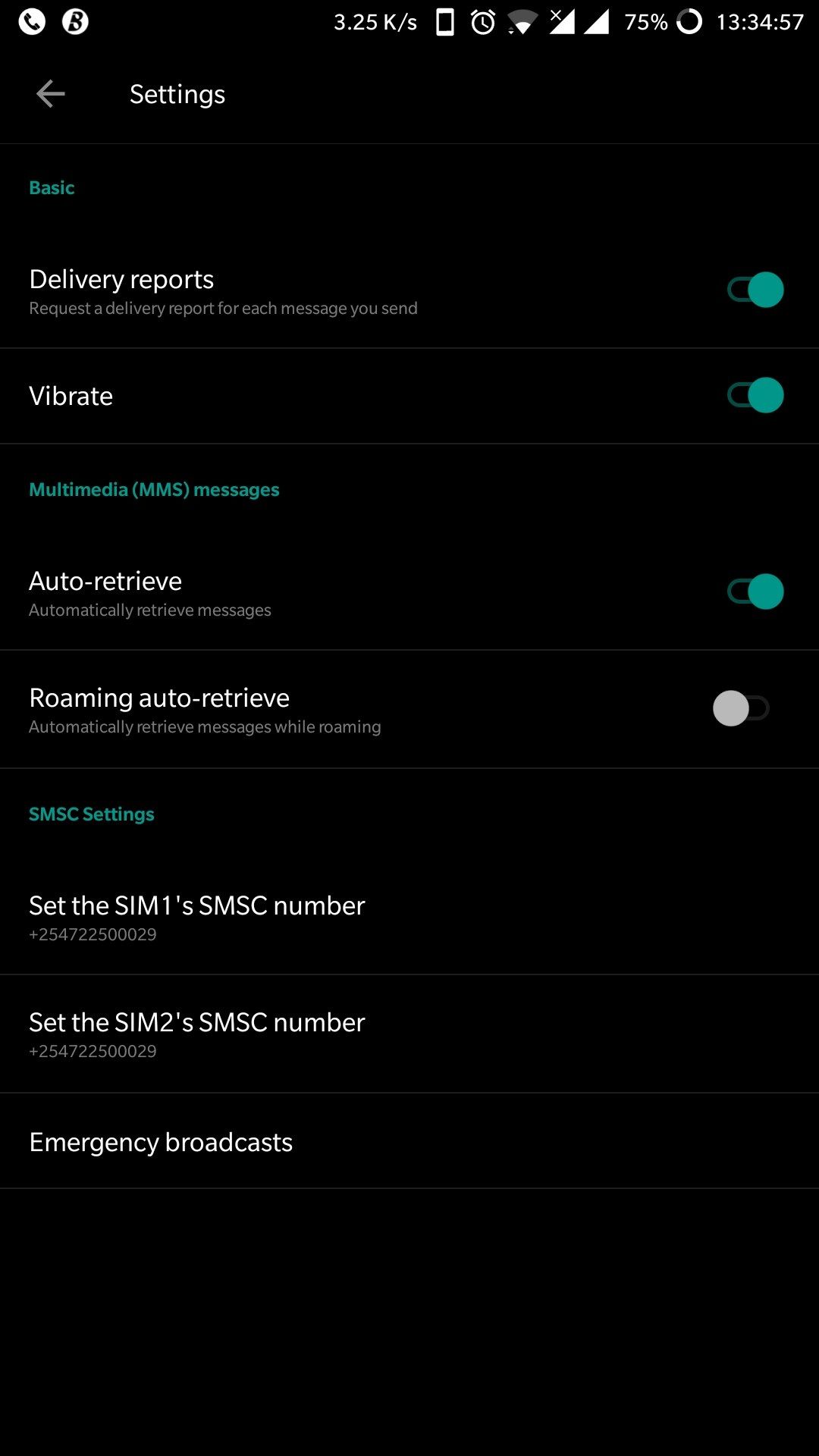The image size is (819, 1456).
Task: Disable the Vibrate switch
Action: click(755, 395)
